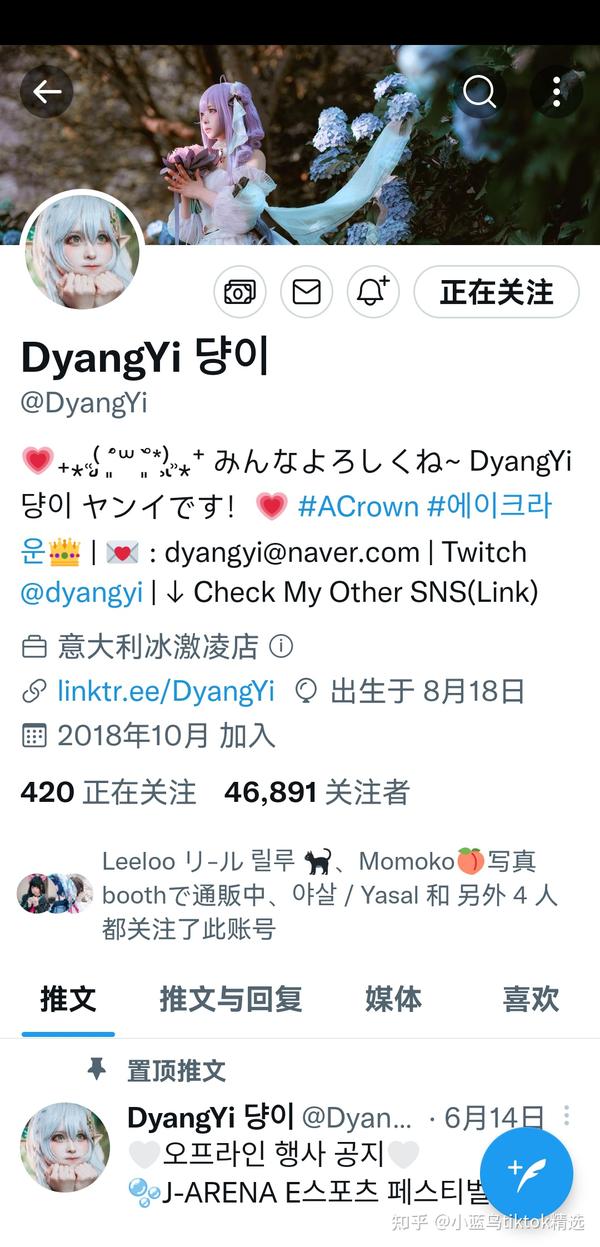Open the linktr.ee/DyangYi link
Viewport: 600px width, 1247px height.
(165, 691)
